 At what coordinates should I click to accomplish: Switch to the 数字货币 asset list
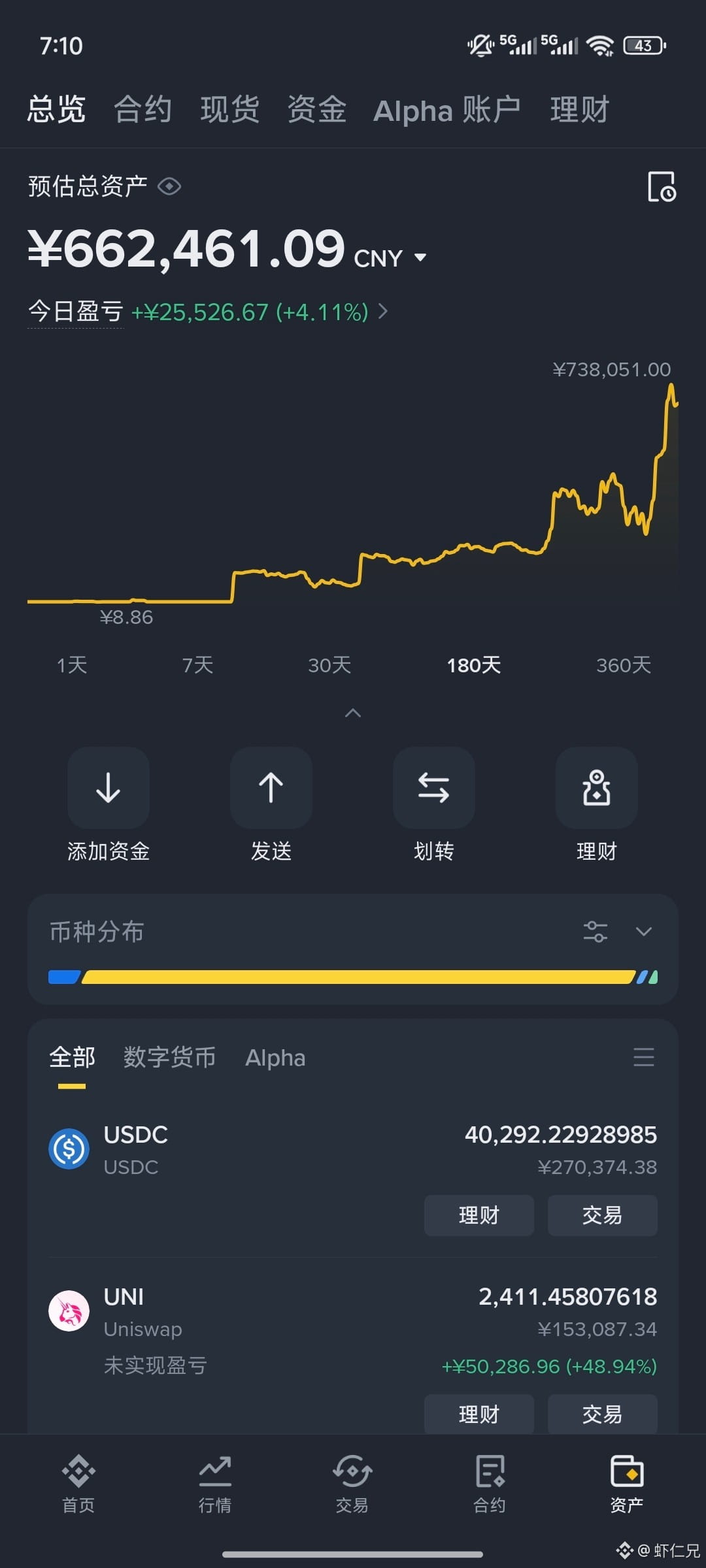click(169, 1058)
